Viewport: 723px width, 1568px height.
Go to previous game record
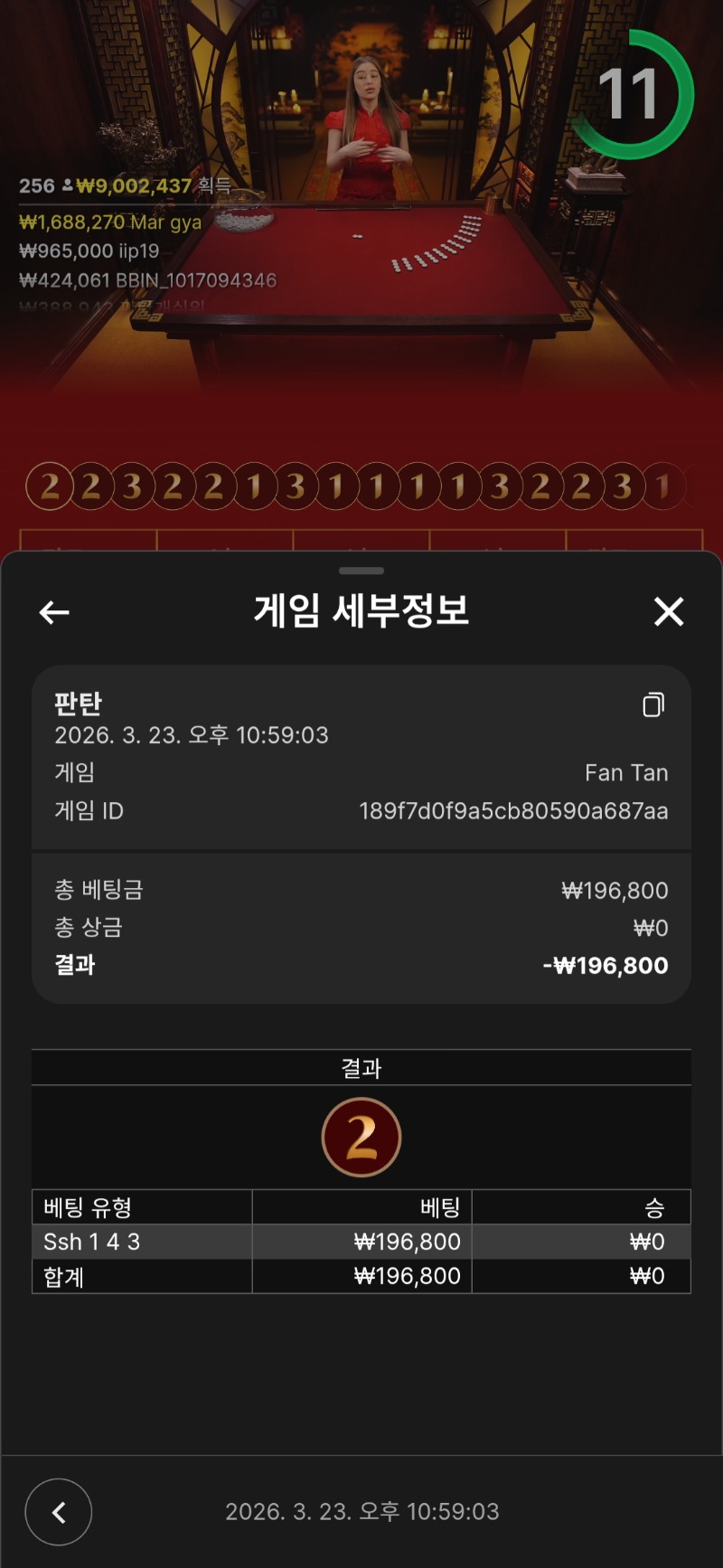(x=59, y=1511)
